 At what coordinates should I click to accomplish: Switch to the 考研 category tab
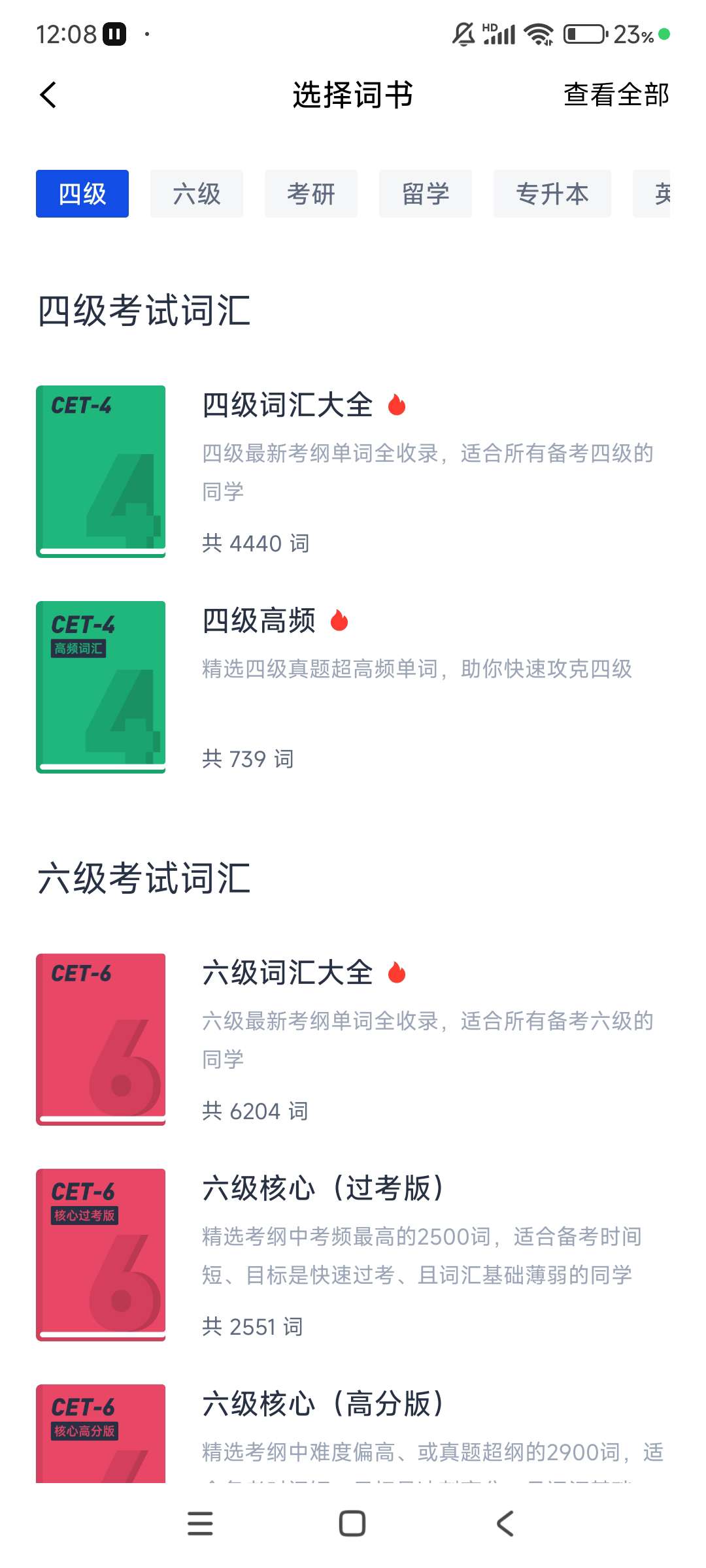point(311,194)
